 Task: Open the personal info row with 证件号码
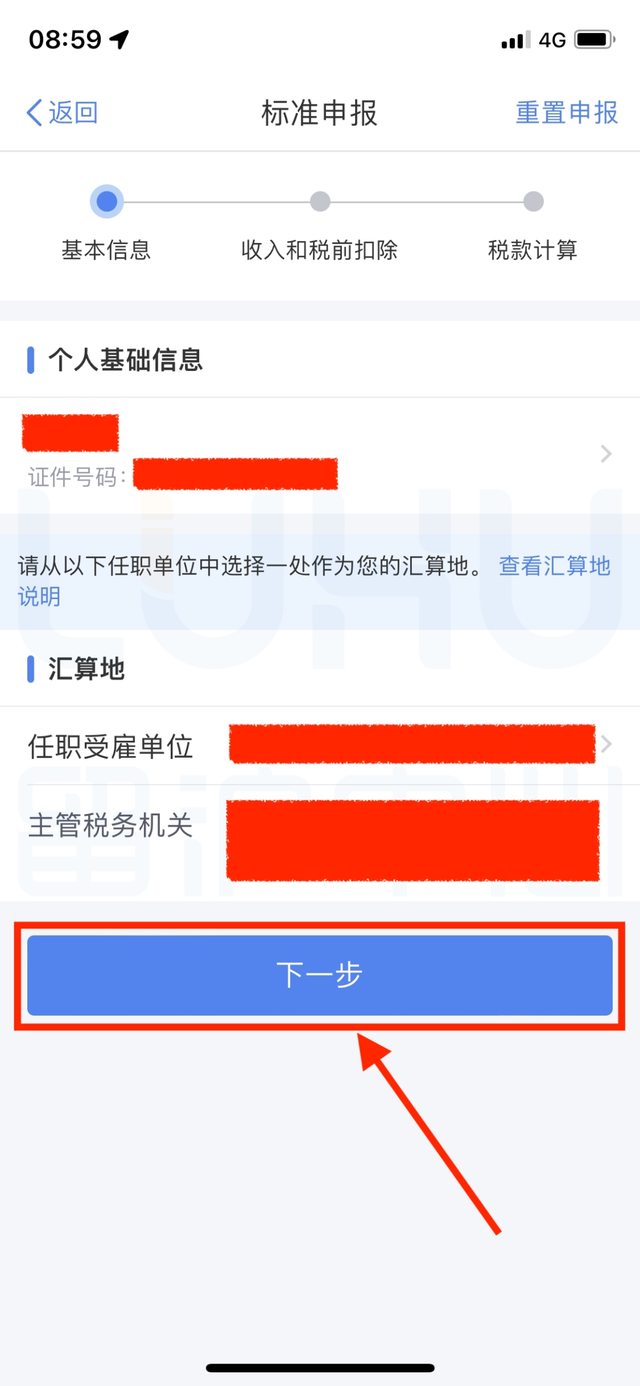pos(320,454)
